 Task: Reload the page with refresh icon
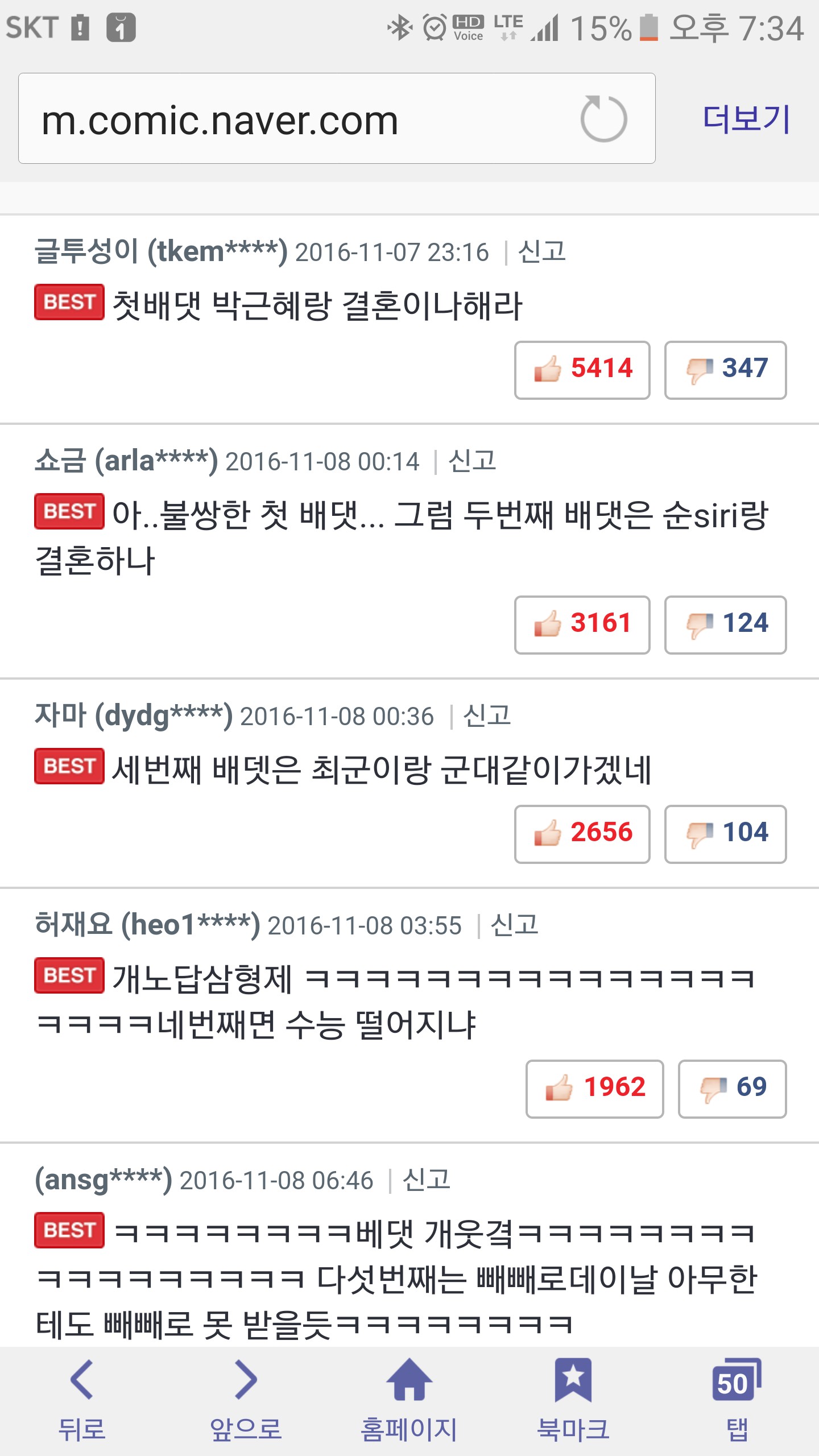(603, 119)
